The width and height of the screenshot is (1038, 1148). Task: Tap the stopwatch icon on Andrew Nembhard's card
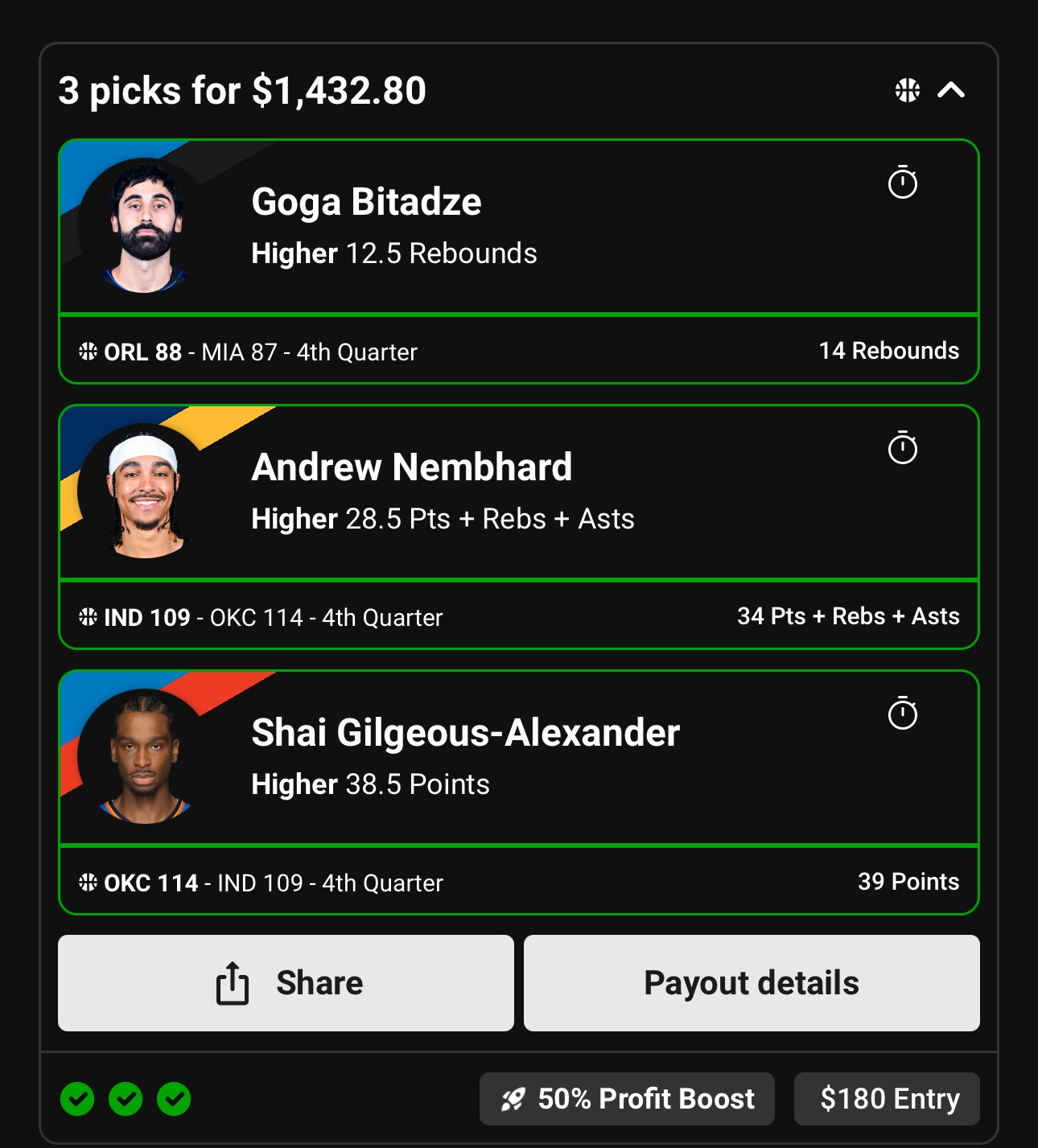[902, 448]
